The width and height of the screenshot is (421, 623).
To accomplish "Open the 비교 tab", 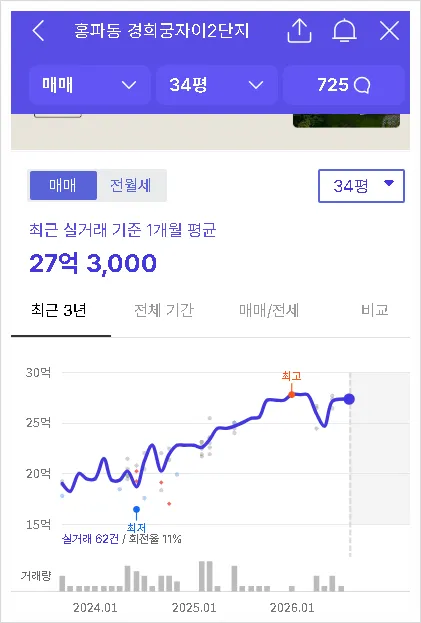I will [x=375, y=310].
